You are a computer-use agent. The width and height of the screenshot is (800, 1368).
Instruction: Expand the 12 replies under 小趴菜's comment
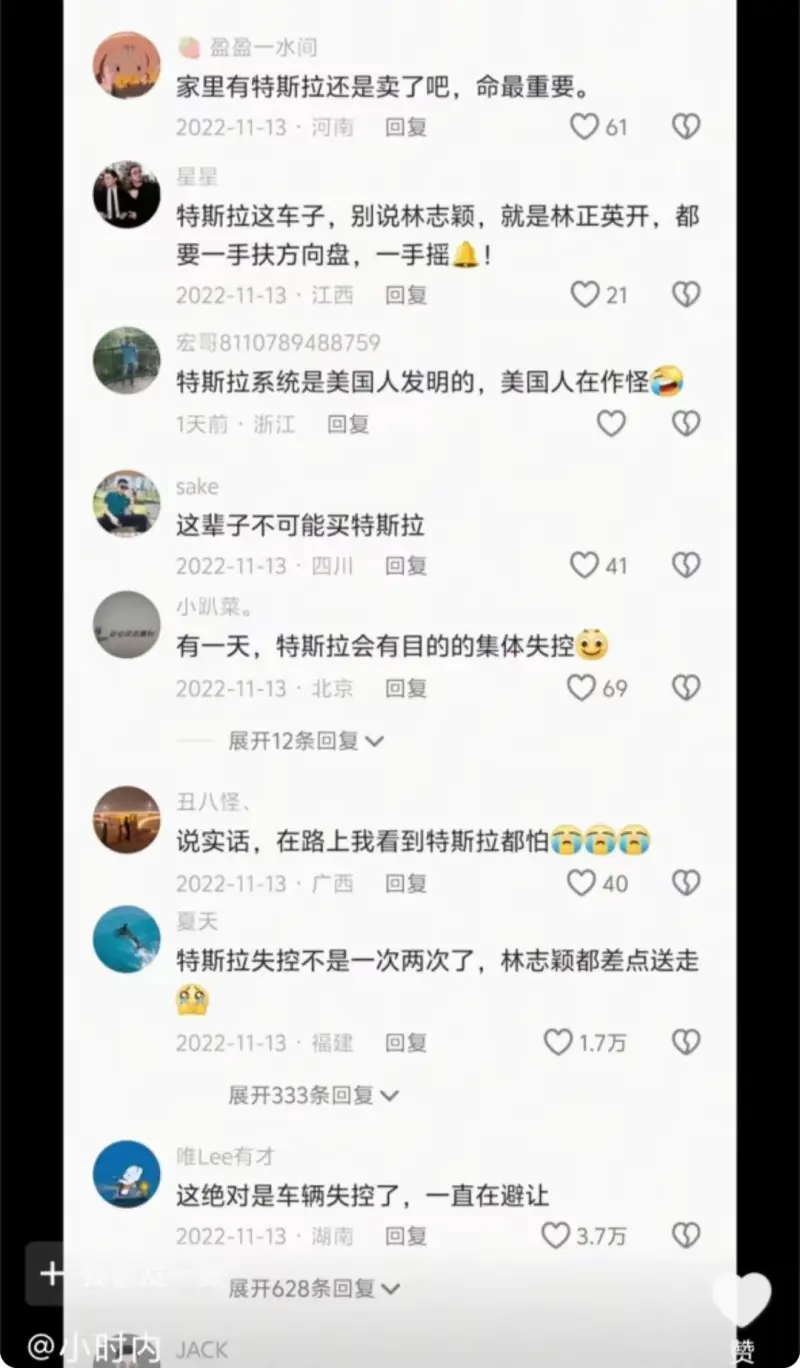305,741
